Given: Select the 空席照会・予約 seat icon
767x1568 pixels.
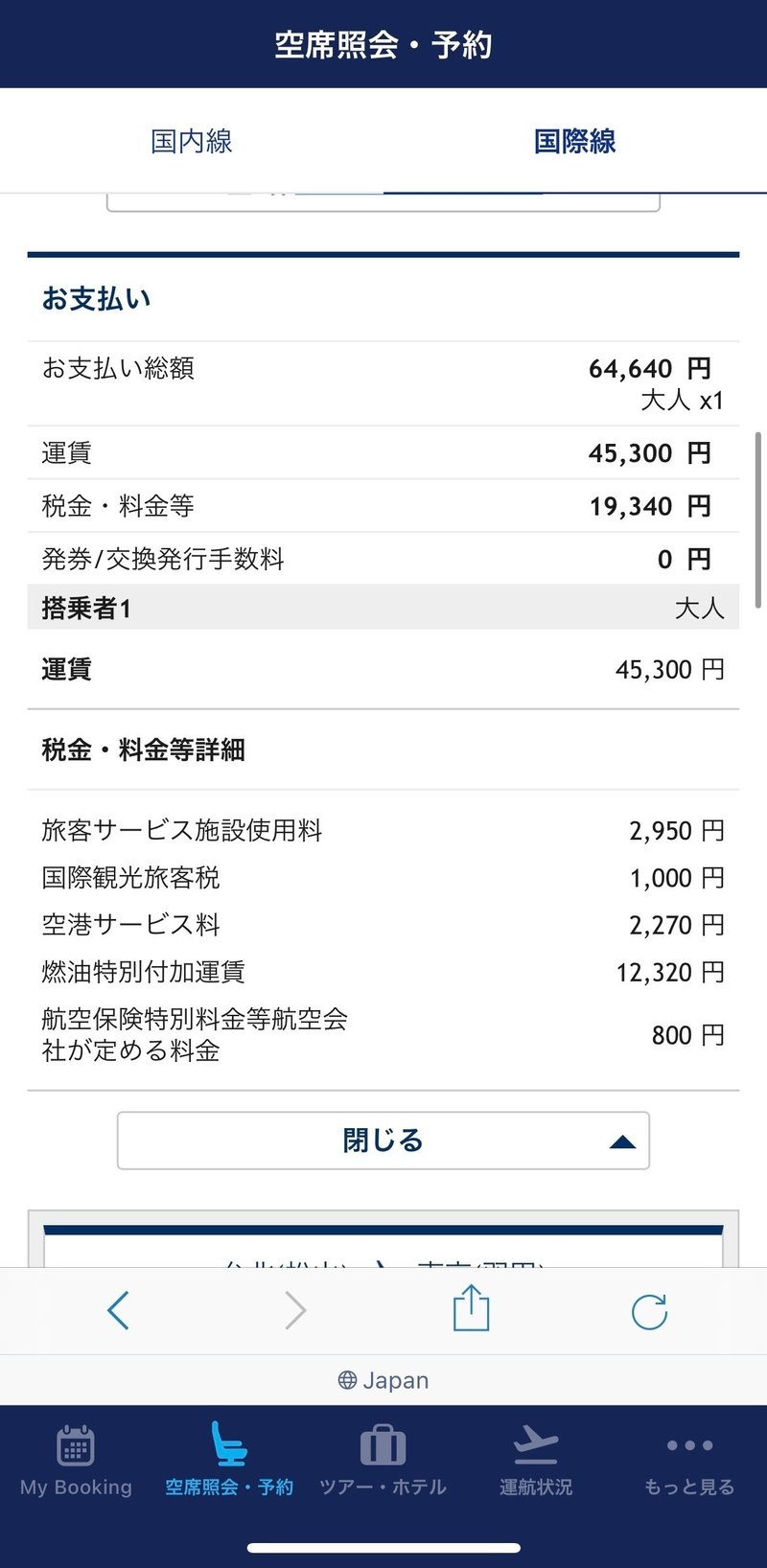Looking at the screenshot, I should click(x=229, y=1445).
